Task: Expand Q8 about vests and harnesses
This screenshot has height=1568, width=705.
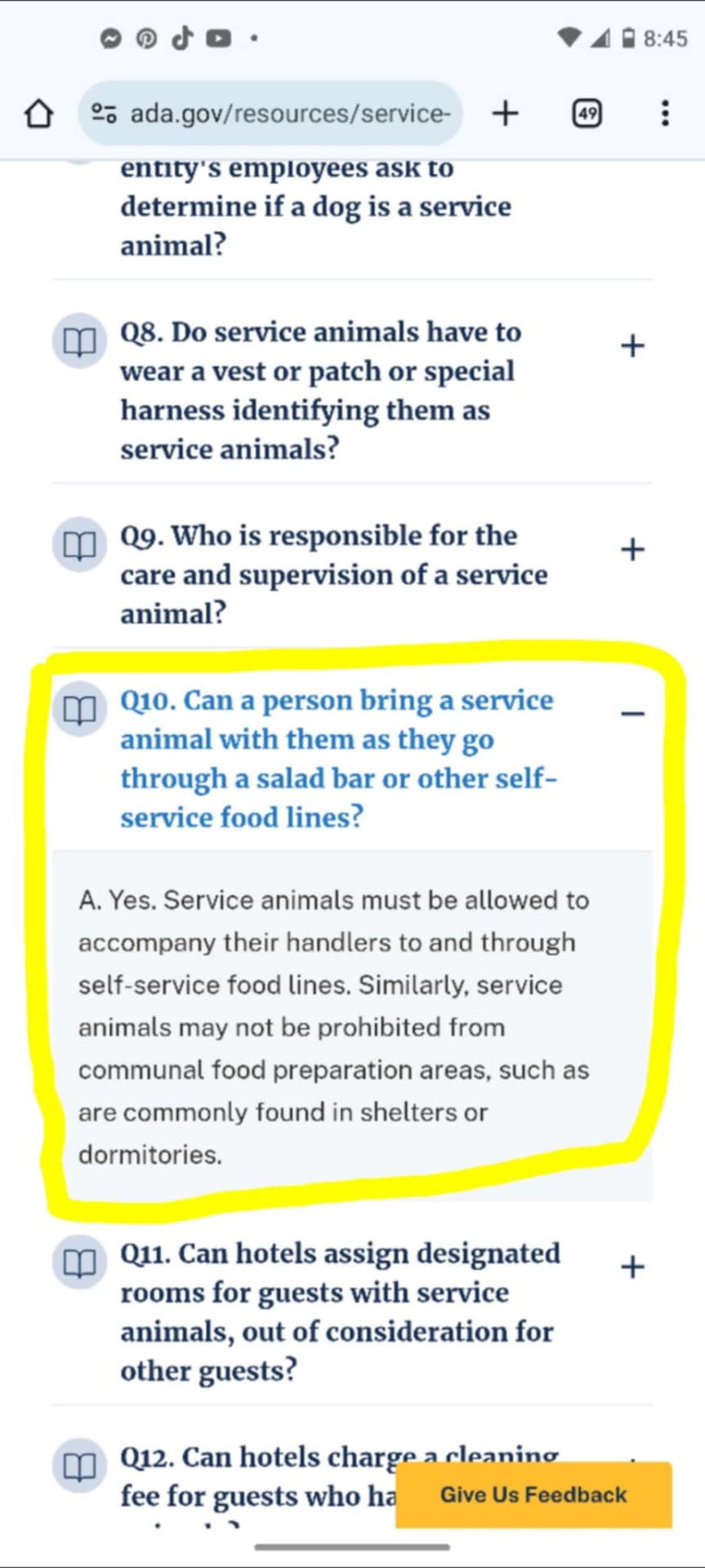Action: (632, 346)
